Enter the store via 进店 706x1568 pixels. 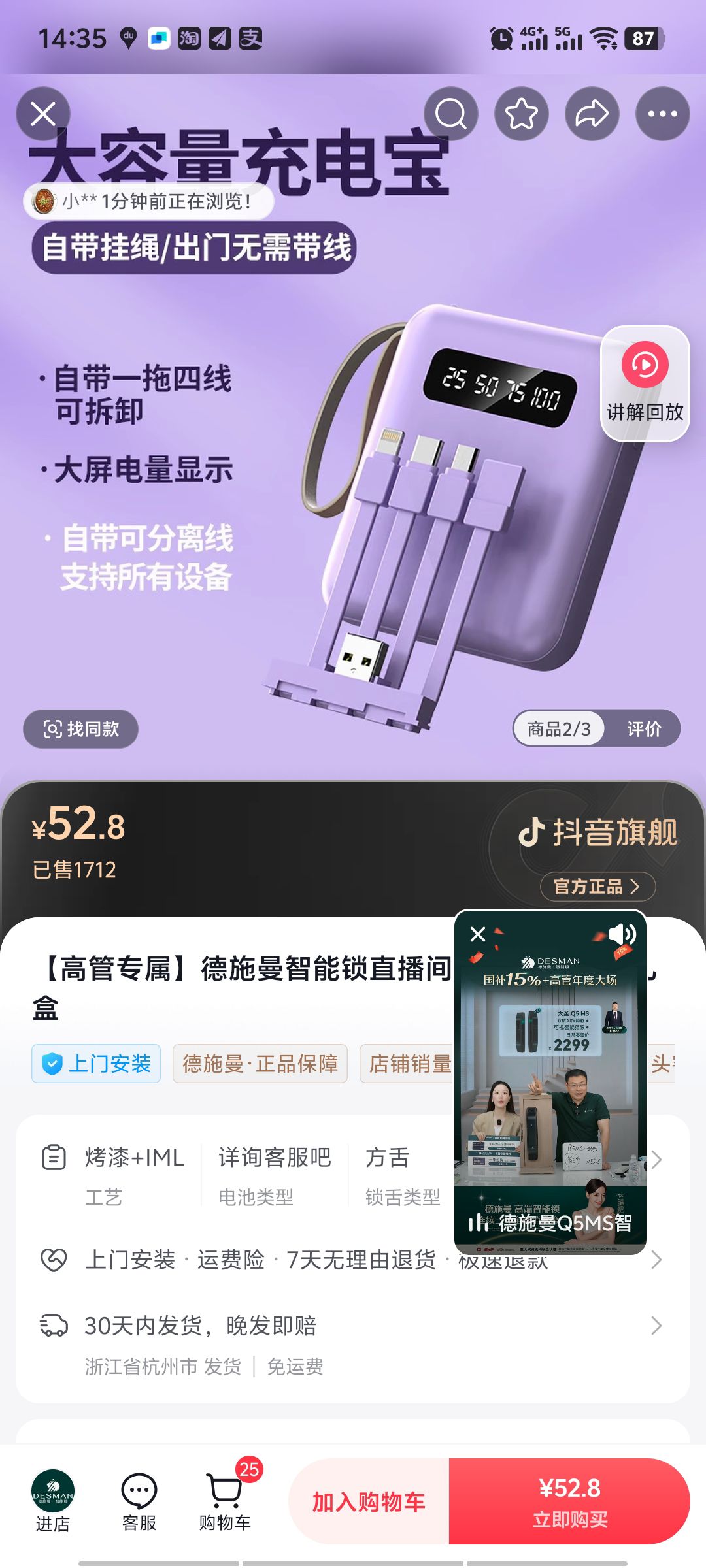tap(53, 1501)
